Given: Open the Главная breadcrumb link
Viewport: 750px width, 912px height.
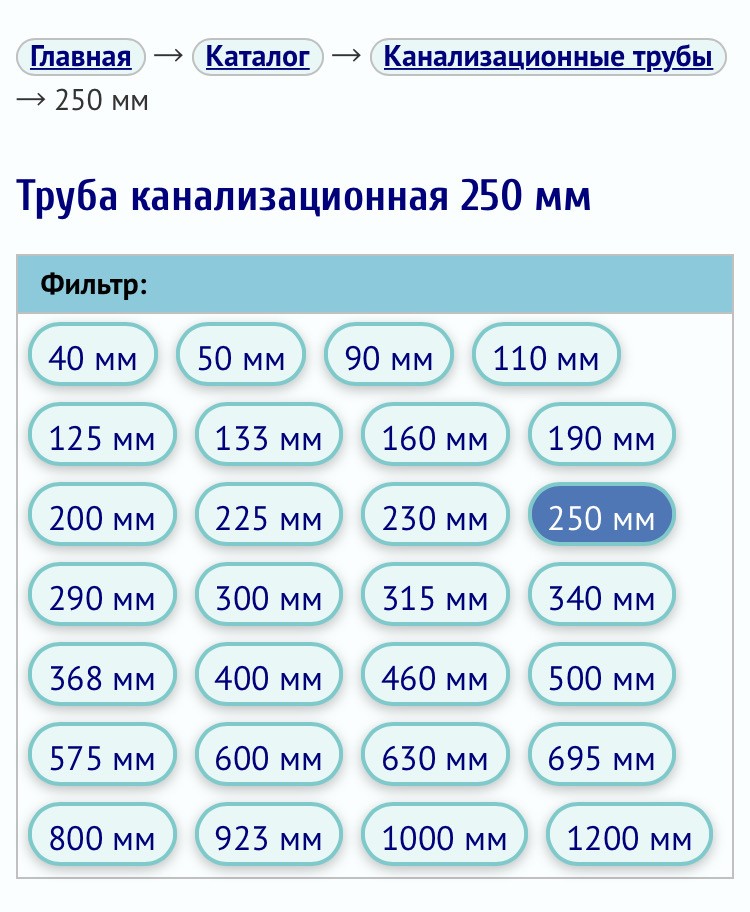Looking at the screenshot, I should point(81,57).
